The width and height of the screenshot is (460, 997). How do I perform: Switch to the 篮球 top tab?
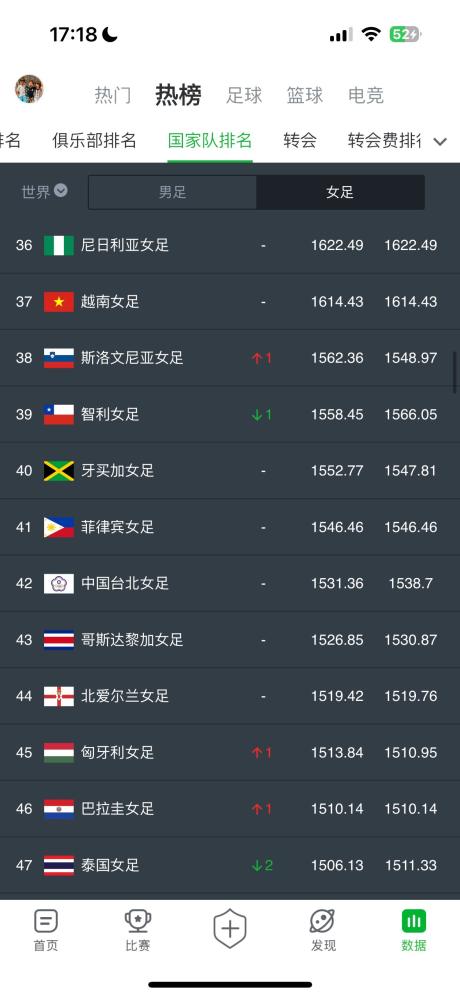click(305, 95)
